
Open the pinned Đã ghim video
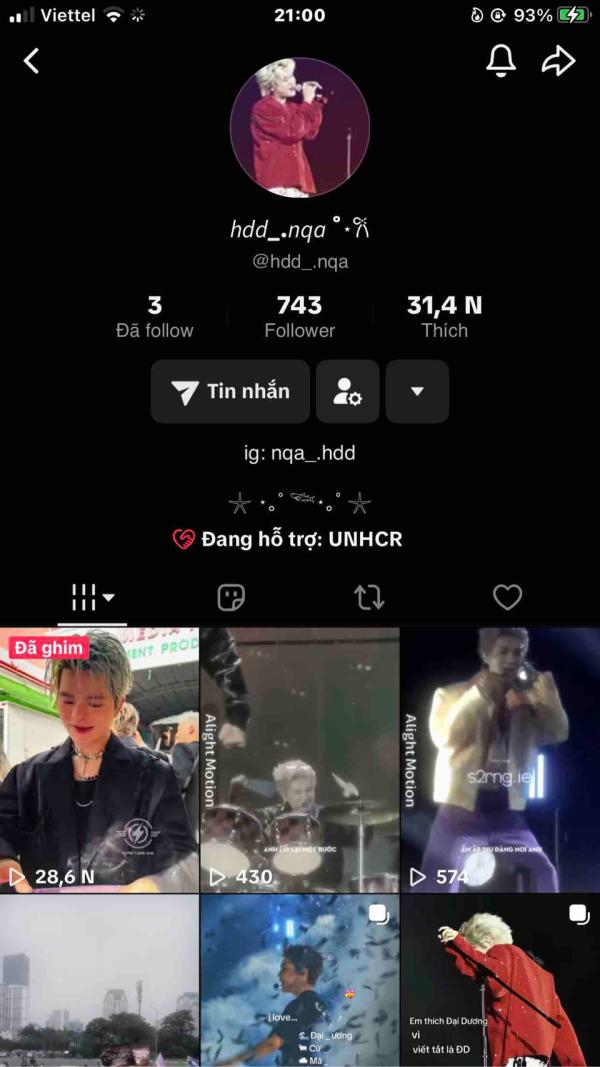(99, 760)
